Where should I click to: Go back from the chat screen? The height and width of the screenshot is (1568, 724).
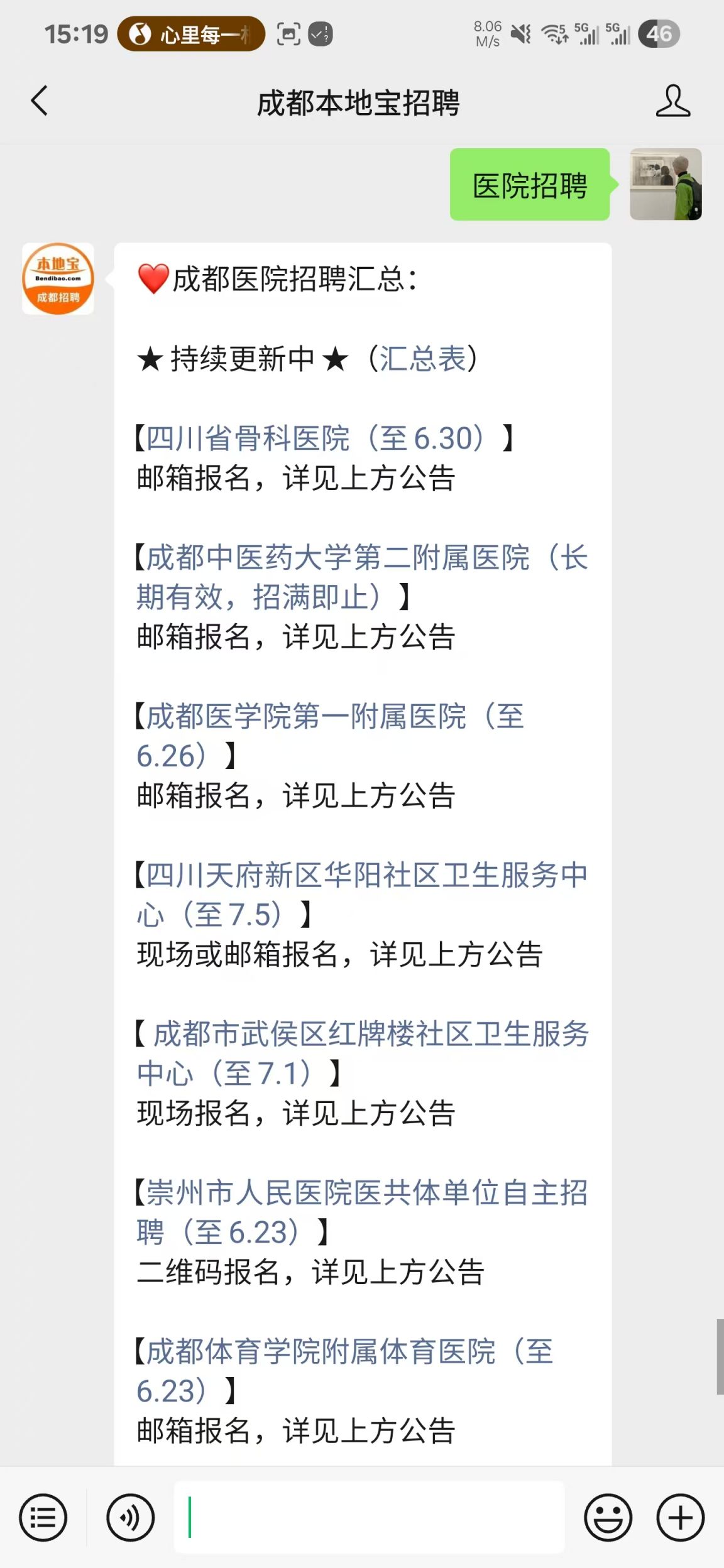[x=39, y=101]
